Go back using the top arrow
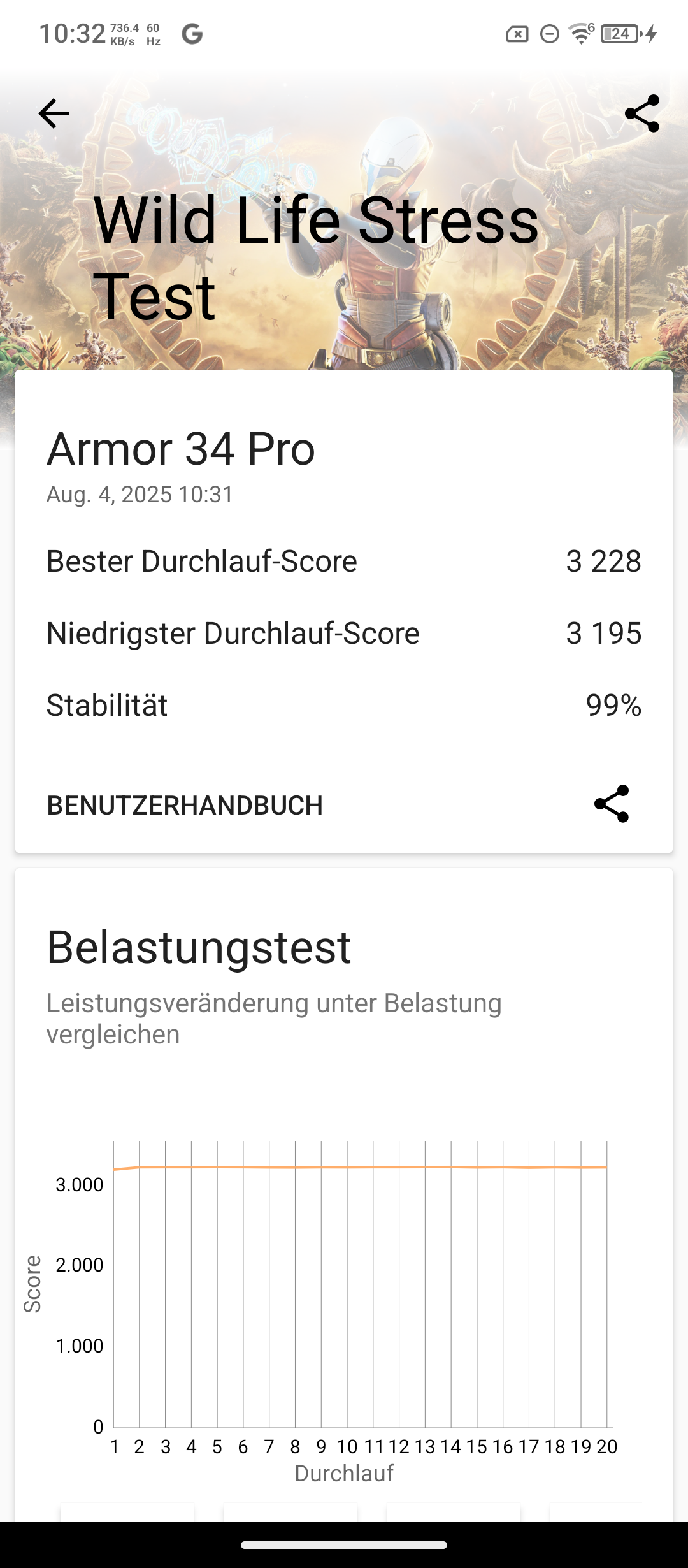Image resolution: width=688 pixels, height=1568 pixels. [x=54, y=114]
